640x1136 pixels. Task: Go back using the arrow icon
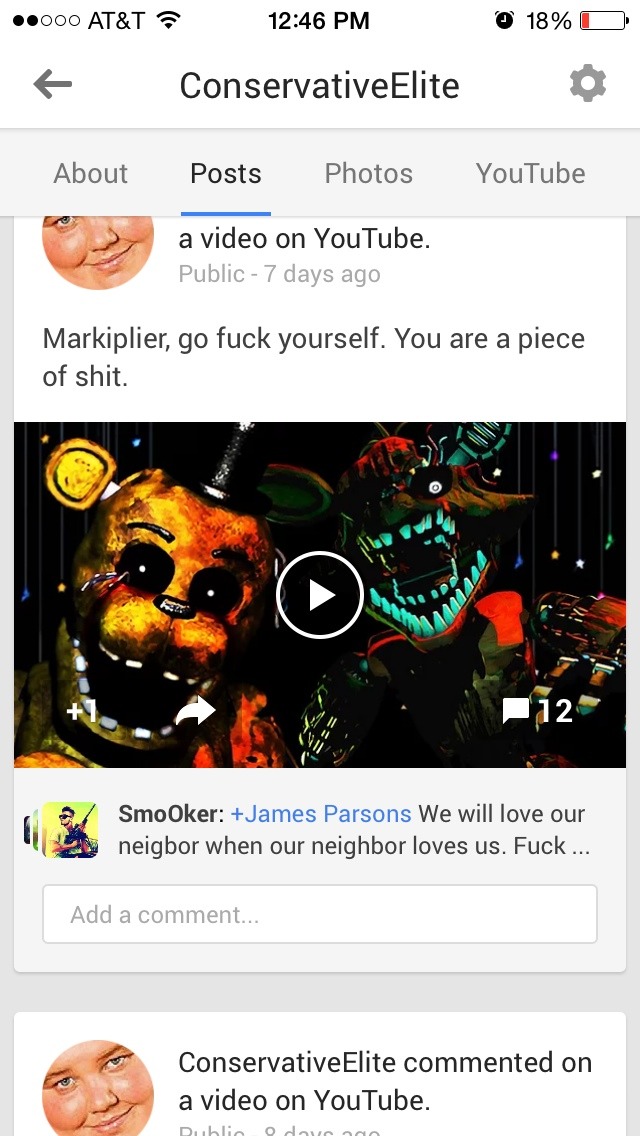(x=52, y=85)
